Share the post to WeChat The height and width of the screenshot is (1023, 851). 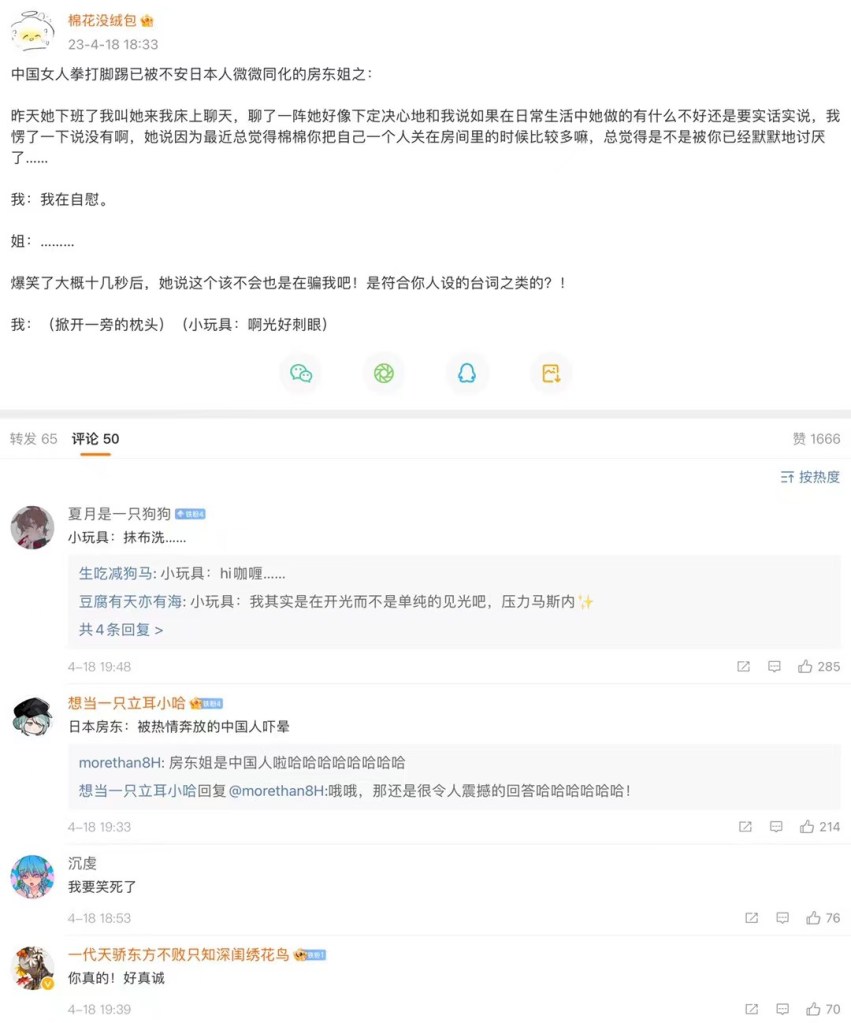point(300,373)
